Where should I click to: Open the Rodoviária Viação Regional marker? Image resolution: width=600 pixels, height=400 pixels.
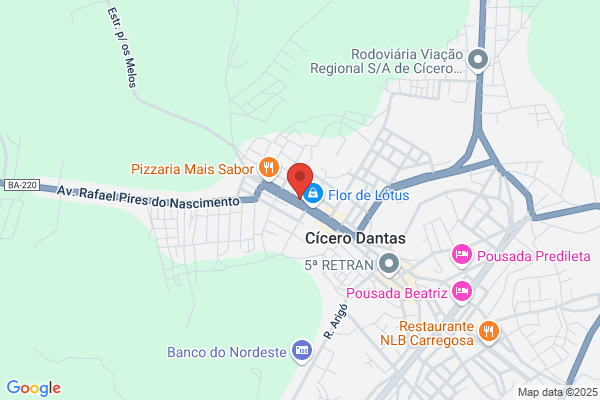(478, 60)
